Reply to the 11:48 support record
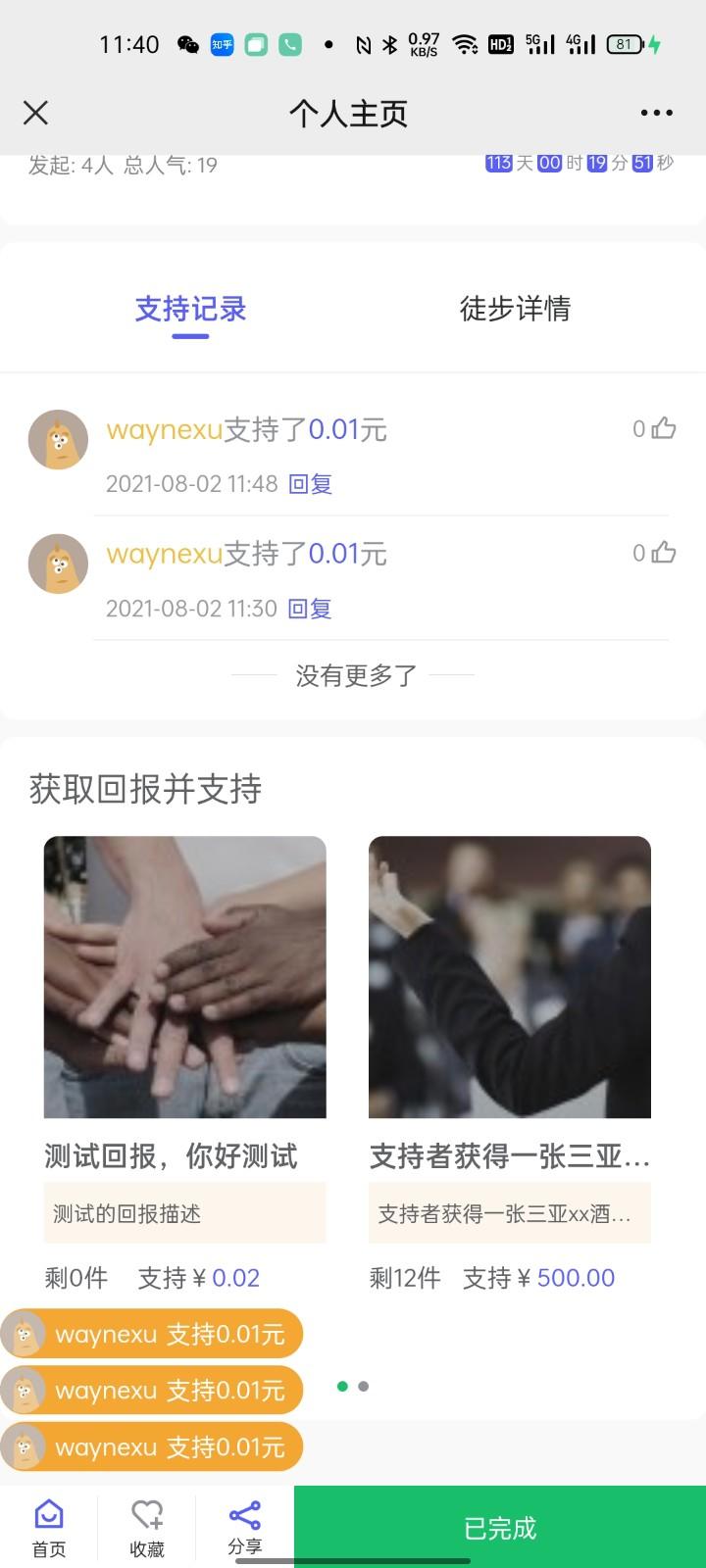 coord(310,484)
